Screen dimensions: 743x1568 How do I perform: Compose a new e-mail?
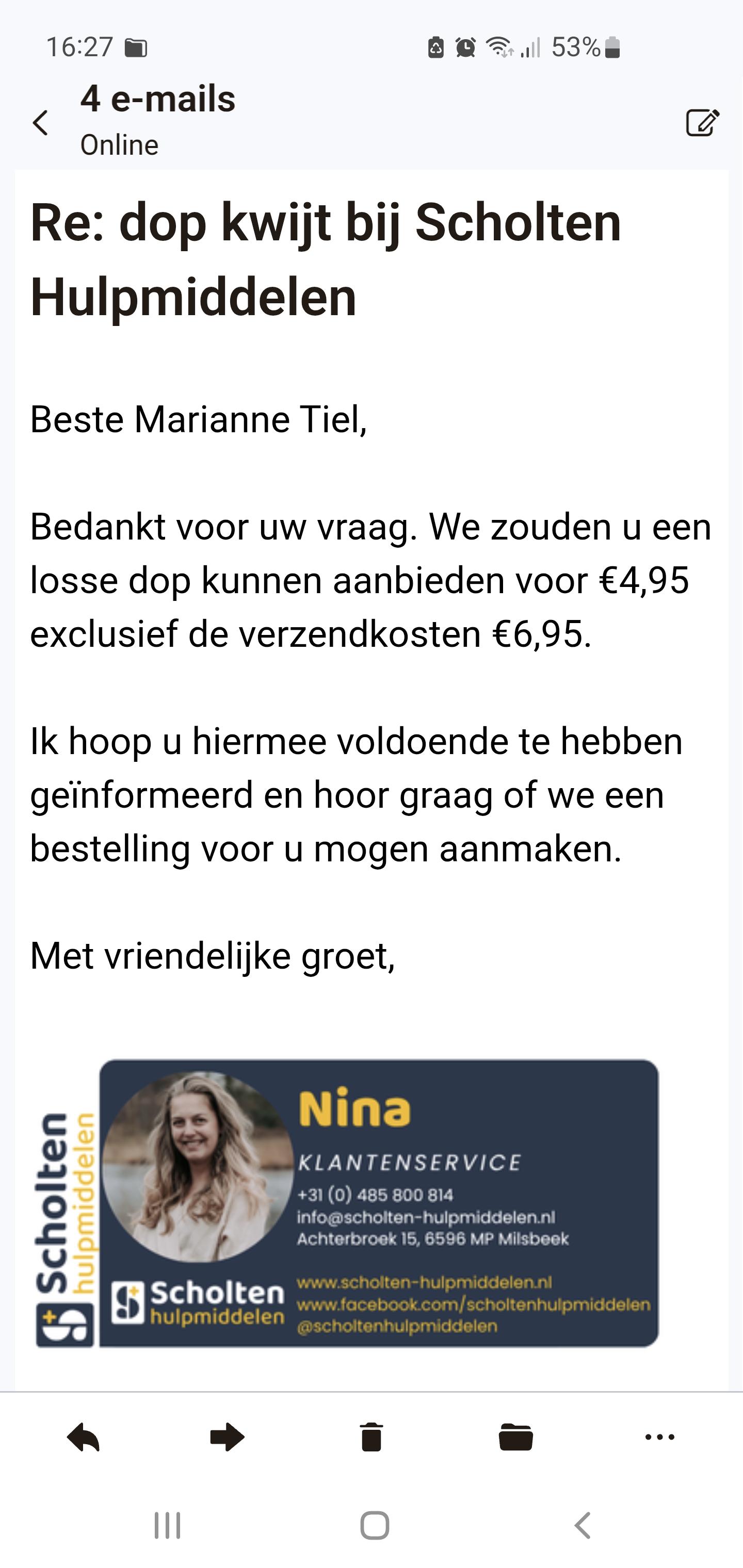click(x=702, y=122)
